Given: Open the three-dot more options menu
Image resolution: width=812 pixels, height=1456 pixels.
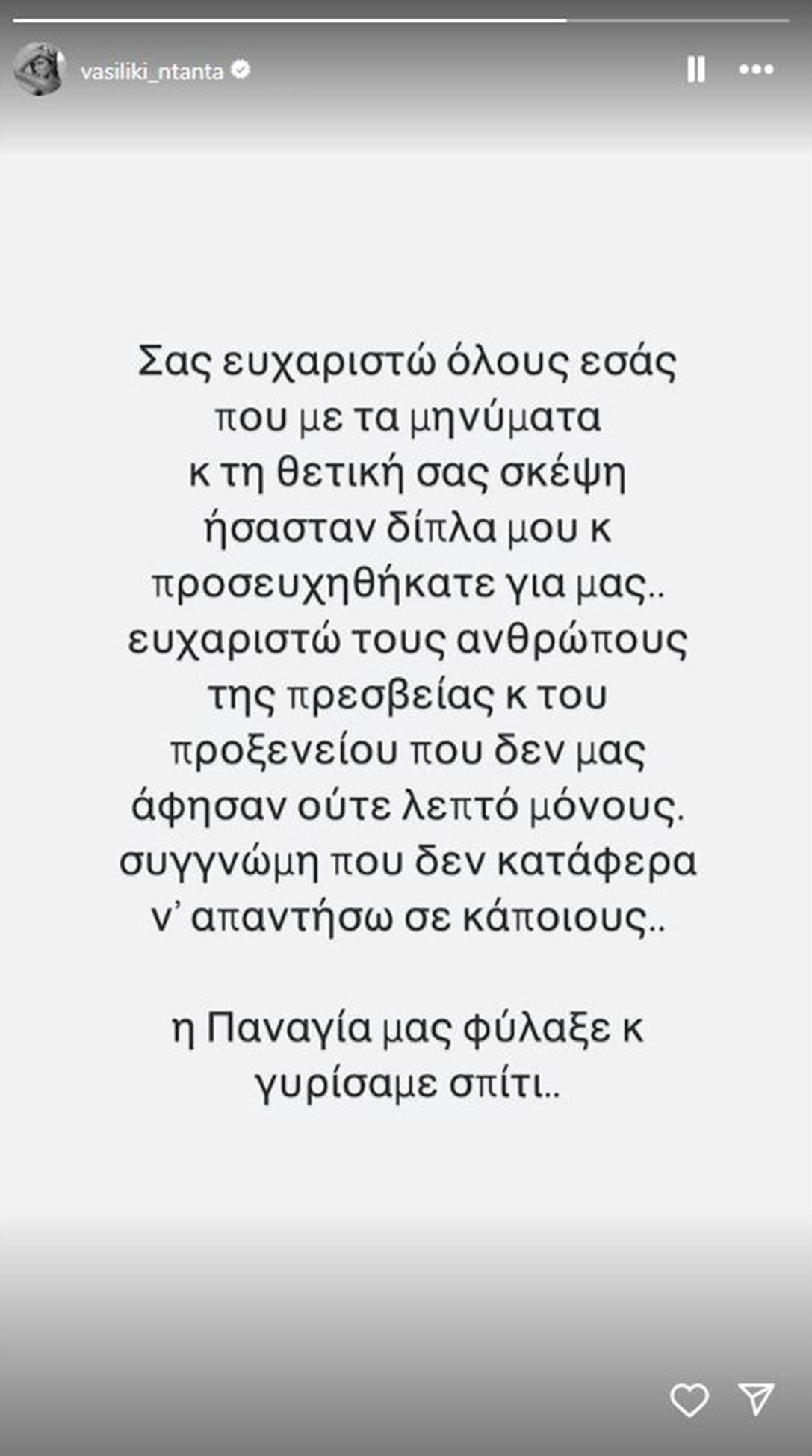Looking at the screenshot, I should coord(756,70).
